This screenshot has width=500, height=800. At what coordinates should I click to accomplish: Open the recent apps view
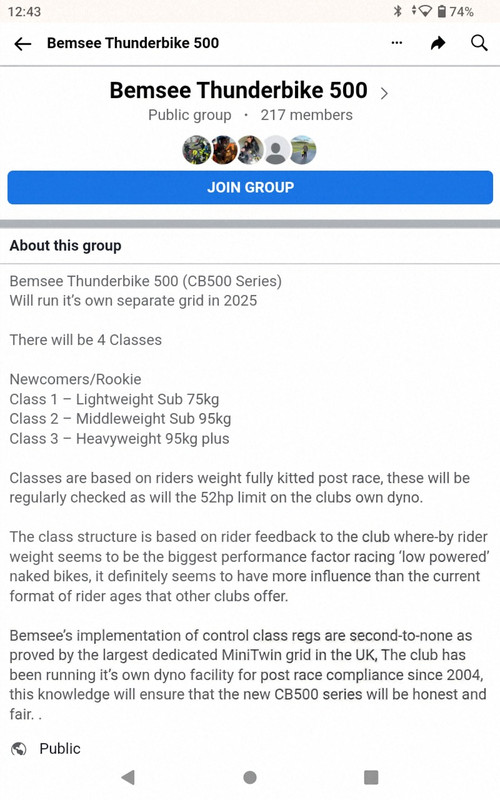pos(371,777)
